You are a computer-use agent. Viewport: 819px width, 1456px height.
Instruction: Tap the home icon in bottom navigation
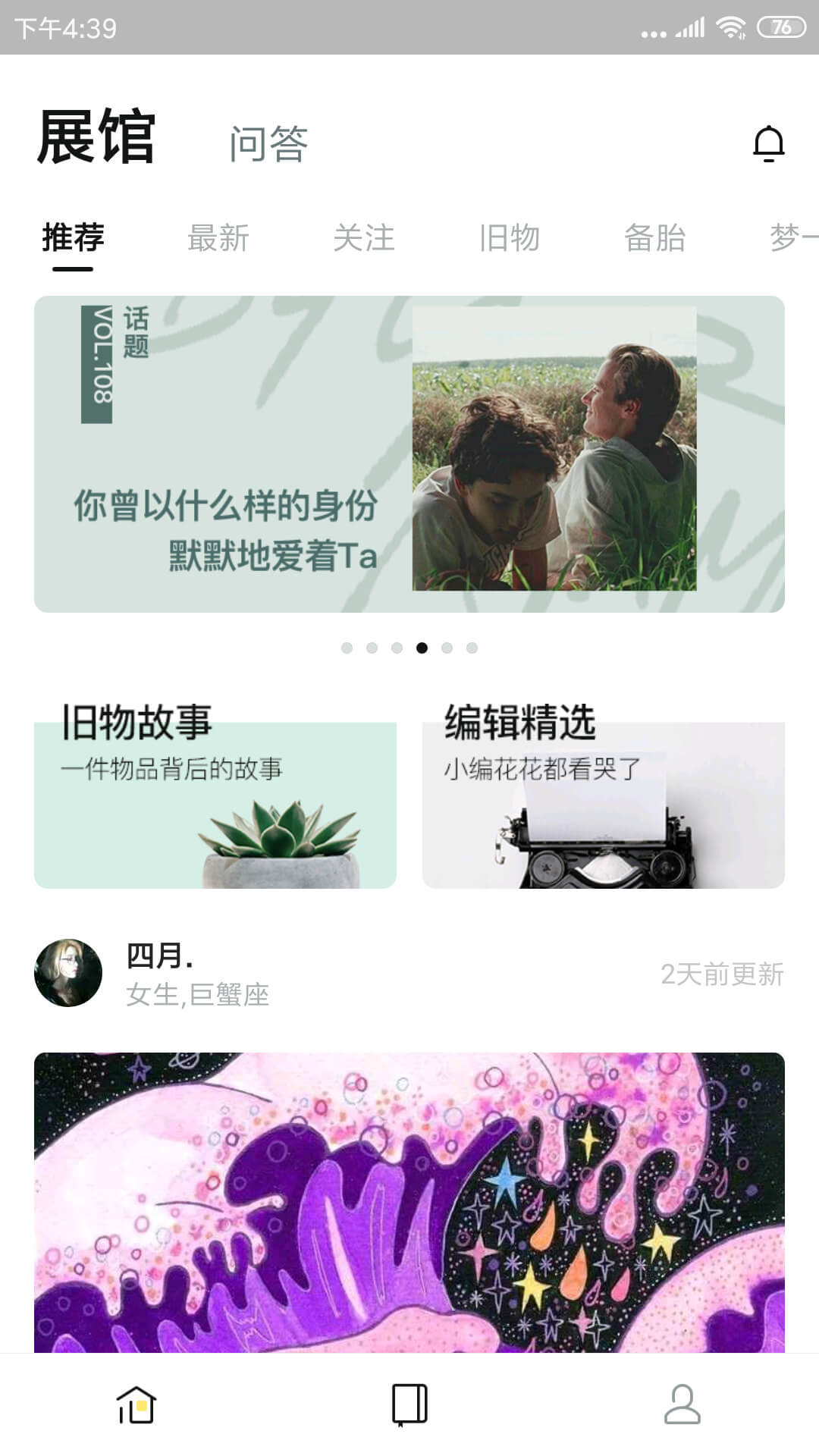pos(136,1404)
